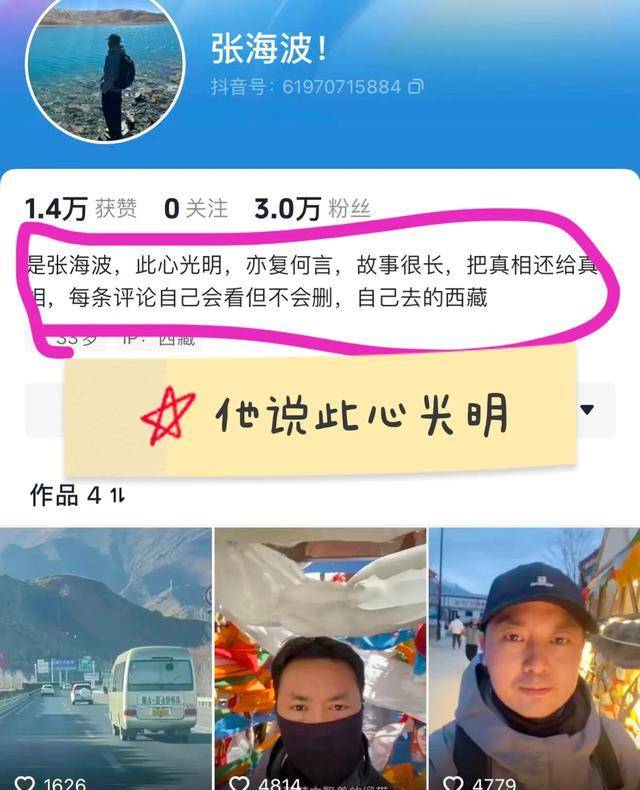This screenshot has height=790, width=640.
Task: Open the highway bus video with 1626 likes
Action: click(x=105, y=655)
